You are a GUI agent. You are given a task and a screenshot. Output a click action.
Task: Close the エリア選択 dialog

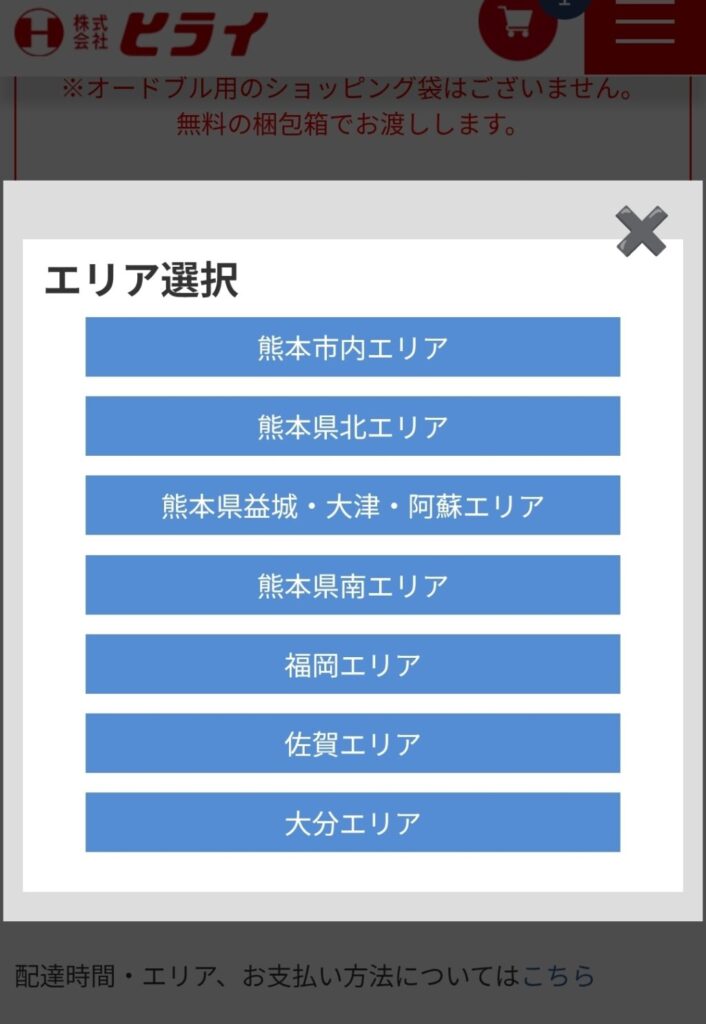[x=641, y=232]
